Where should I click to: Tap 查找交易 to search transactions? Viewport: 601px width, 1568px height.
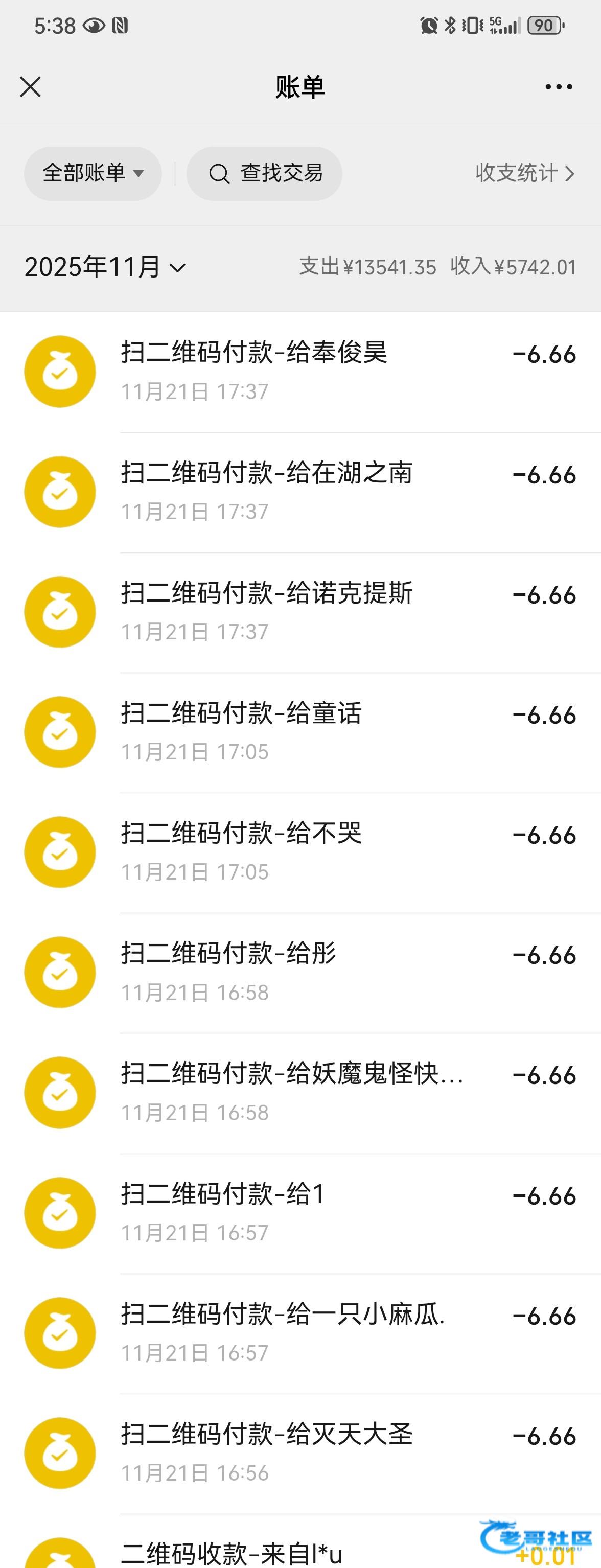pyautogui.click(x=264, y=173)
